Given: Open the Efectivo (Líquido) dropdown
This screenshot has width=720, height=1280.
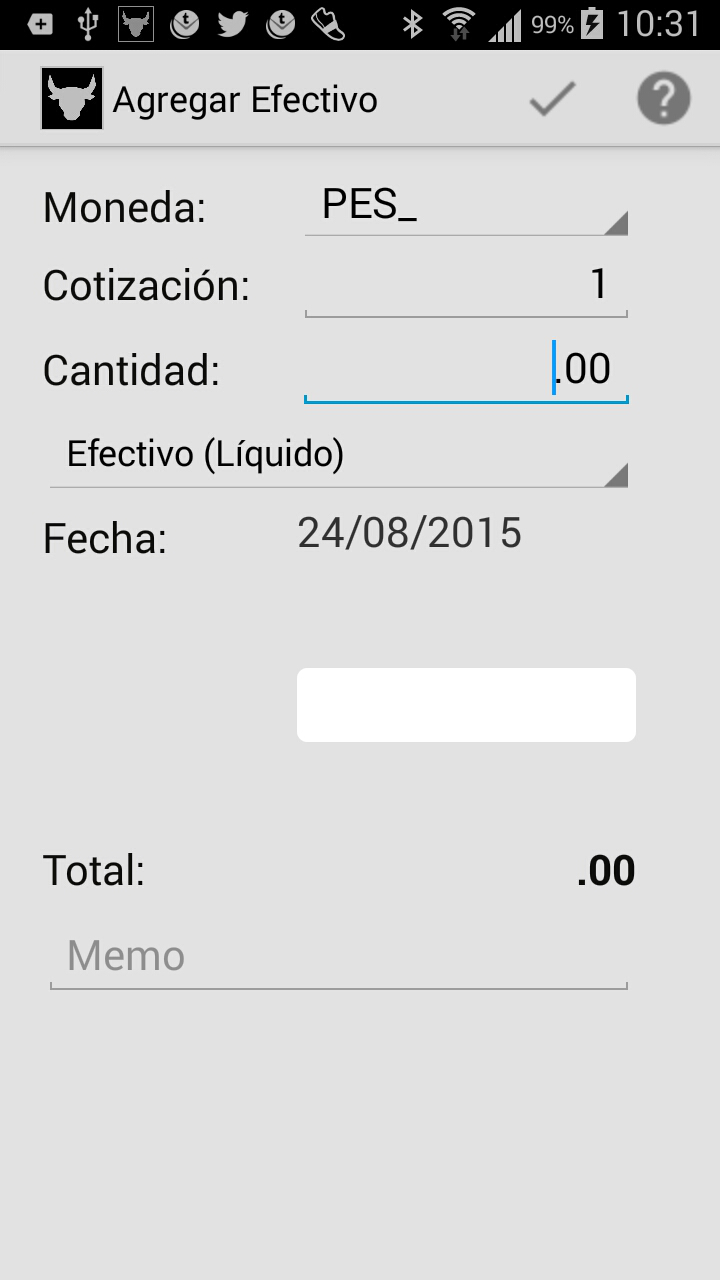Looking at the screenshot, I should 339,457.
